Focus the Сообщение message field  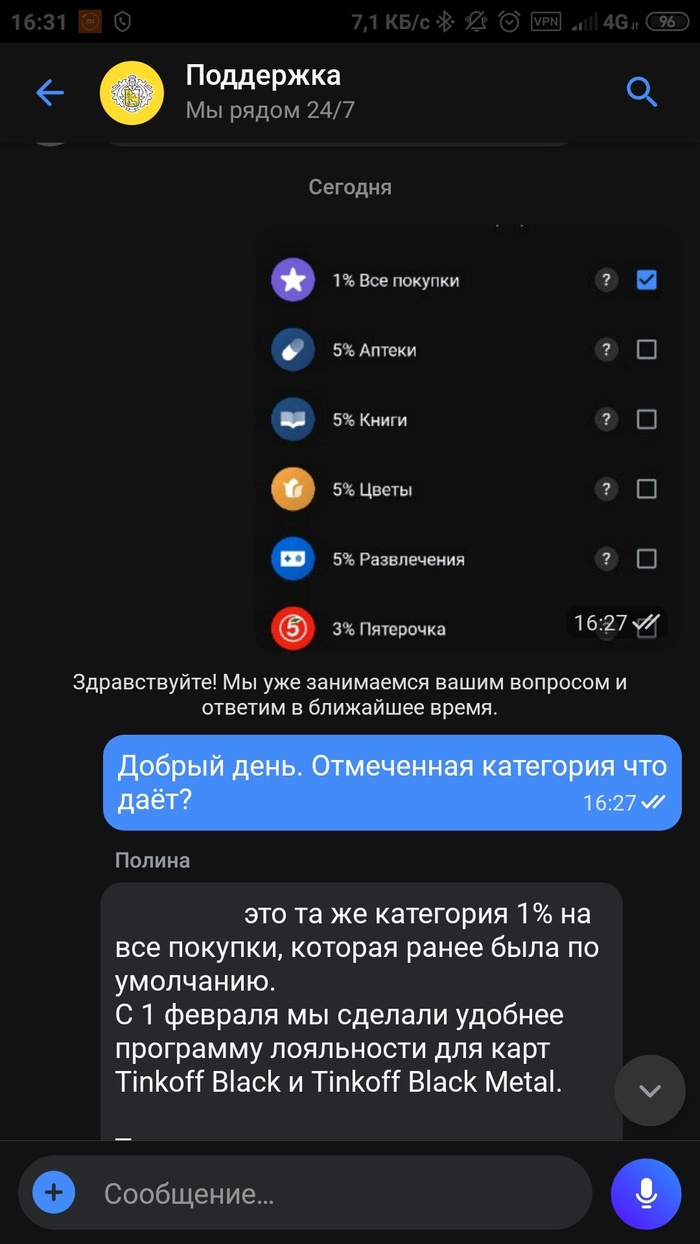(330, 1193)
